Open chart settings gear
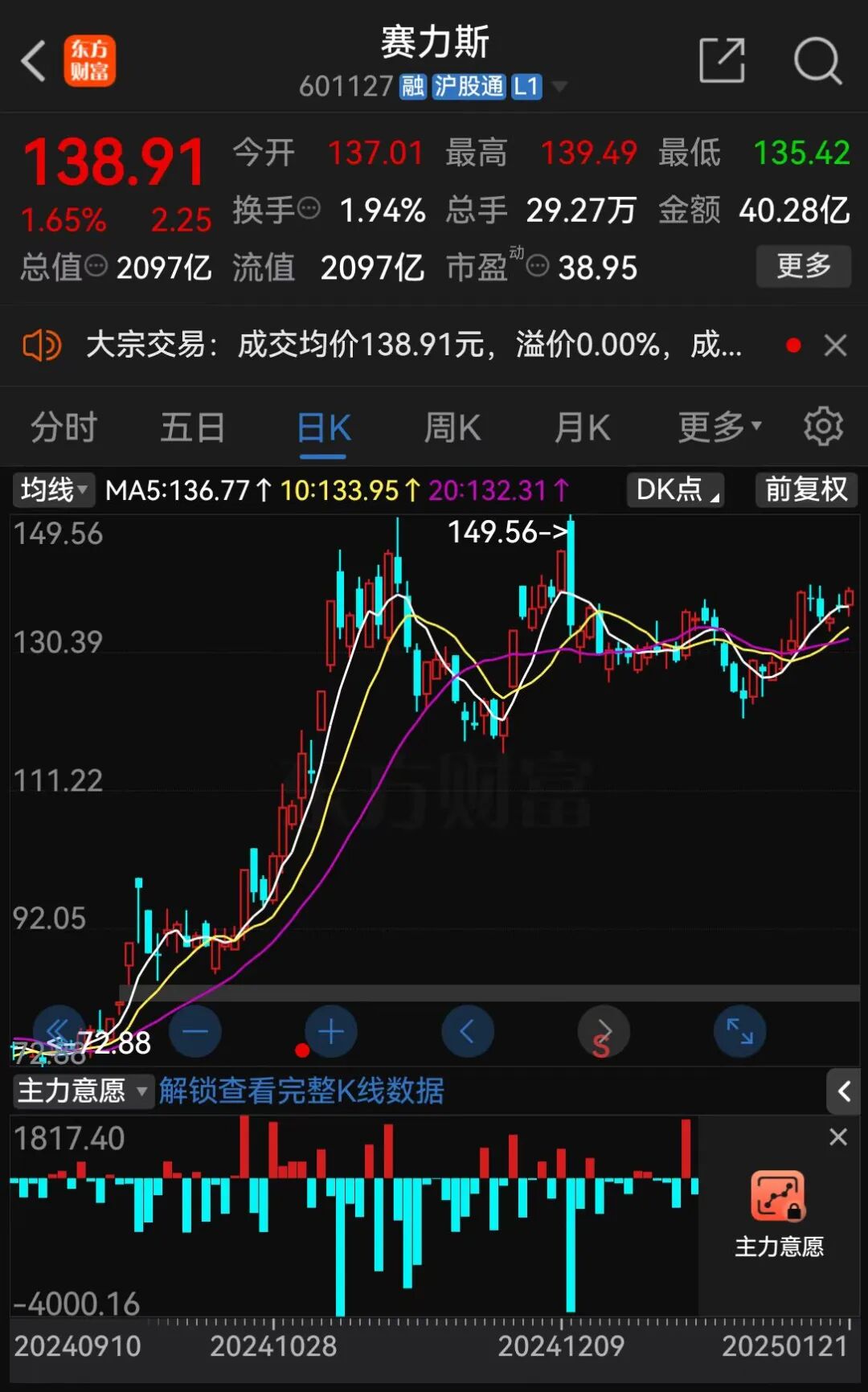The width and height of the screenshot is (868, 1392). pos(823,426)
